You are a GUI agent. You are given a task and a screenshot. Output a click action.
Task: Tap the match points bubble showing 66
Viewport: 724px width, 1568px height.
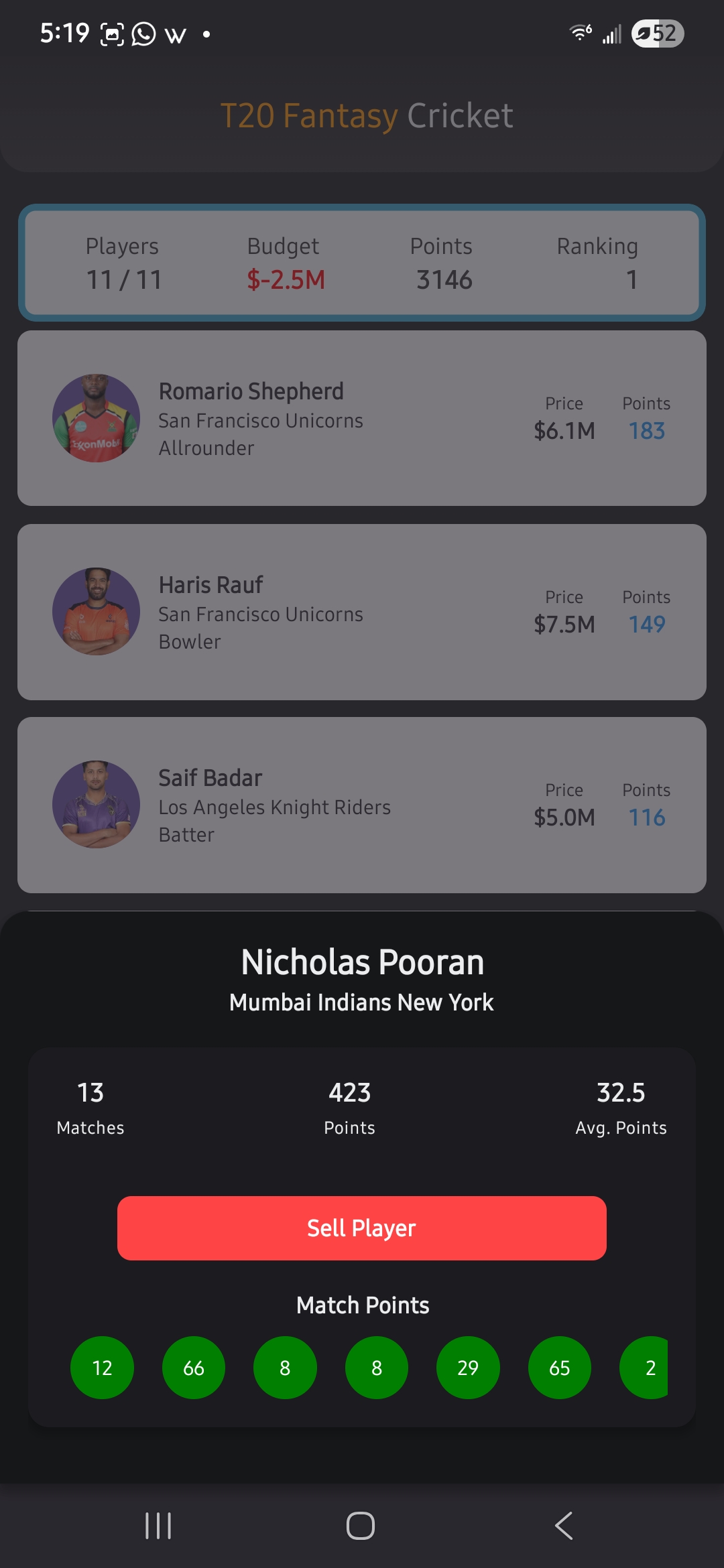click(x=194, y=1368)
